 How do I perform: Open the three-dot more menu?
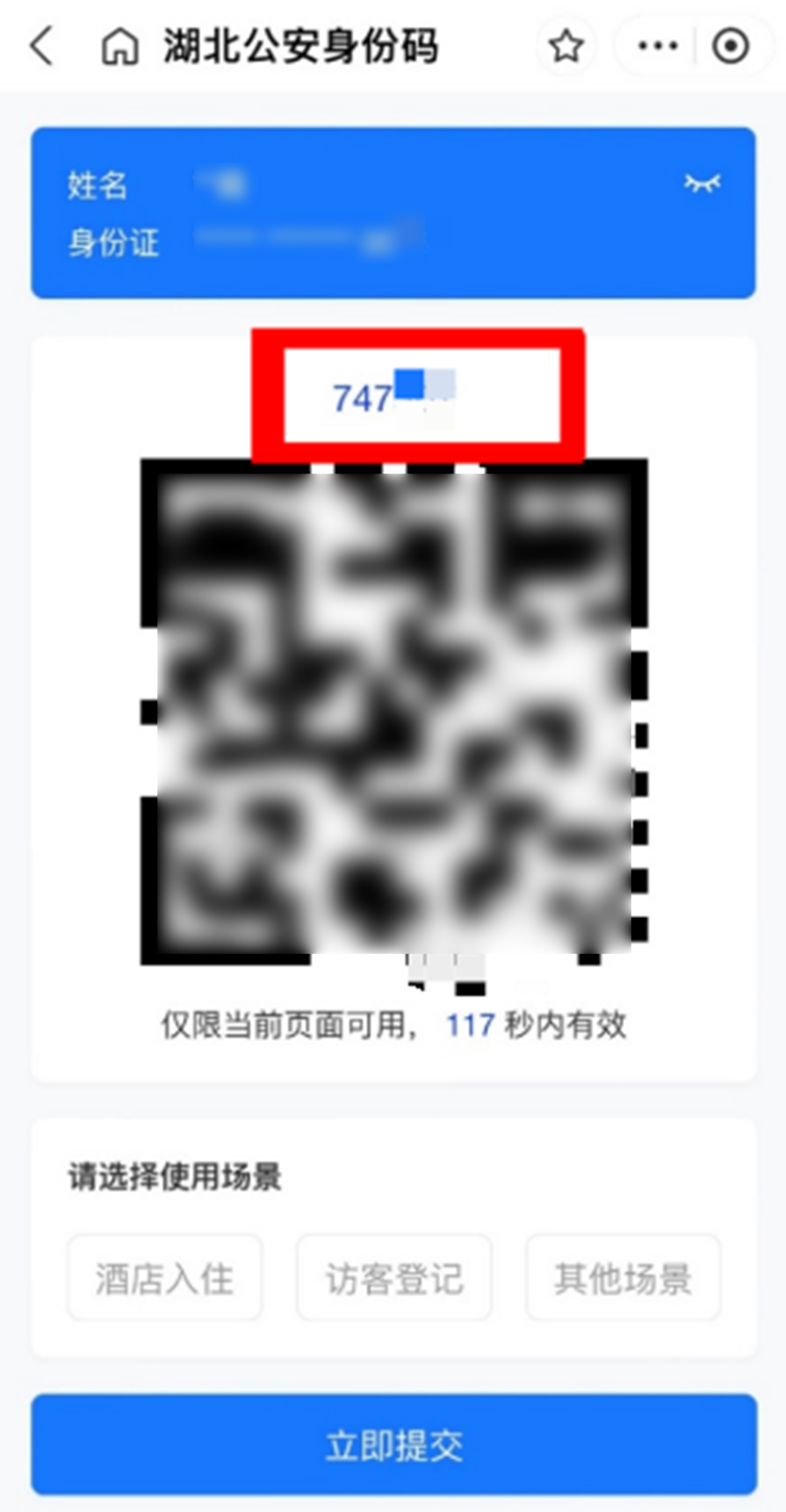(x=657, y=46)
